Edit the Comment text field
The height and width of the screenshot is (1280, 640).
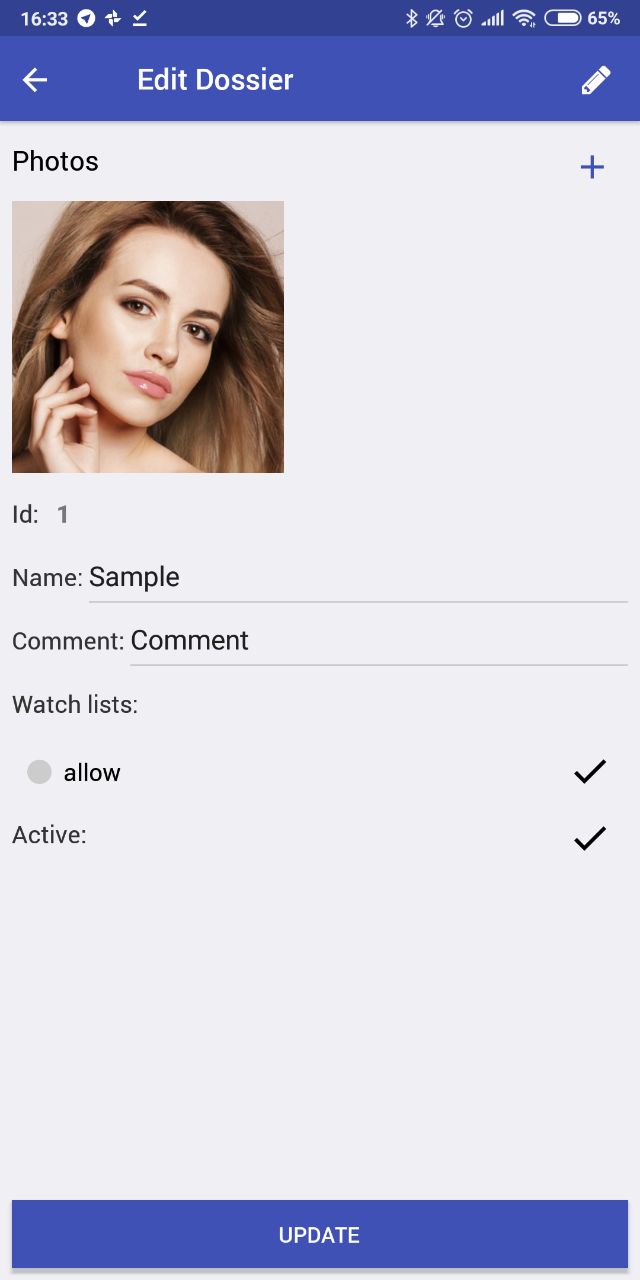pos(379,641)
